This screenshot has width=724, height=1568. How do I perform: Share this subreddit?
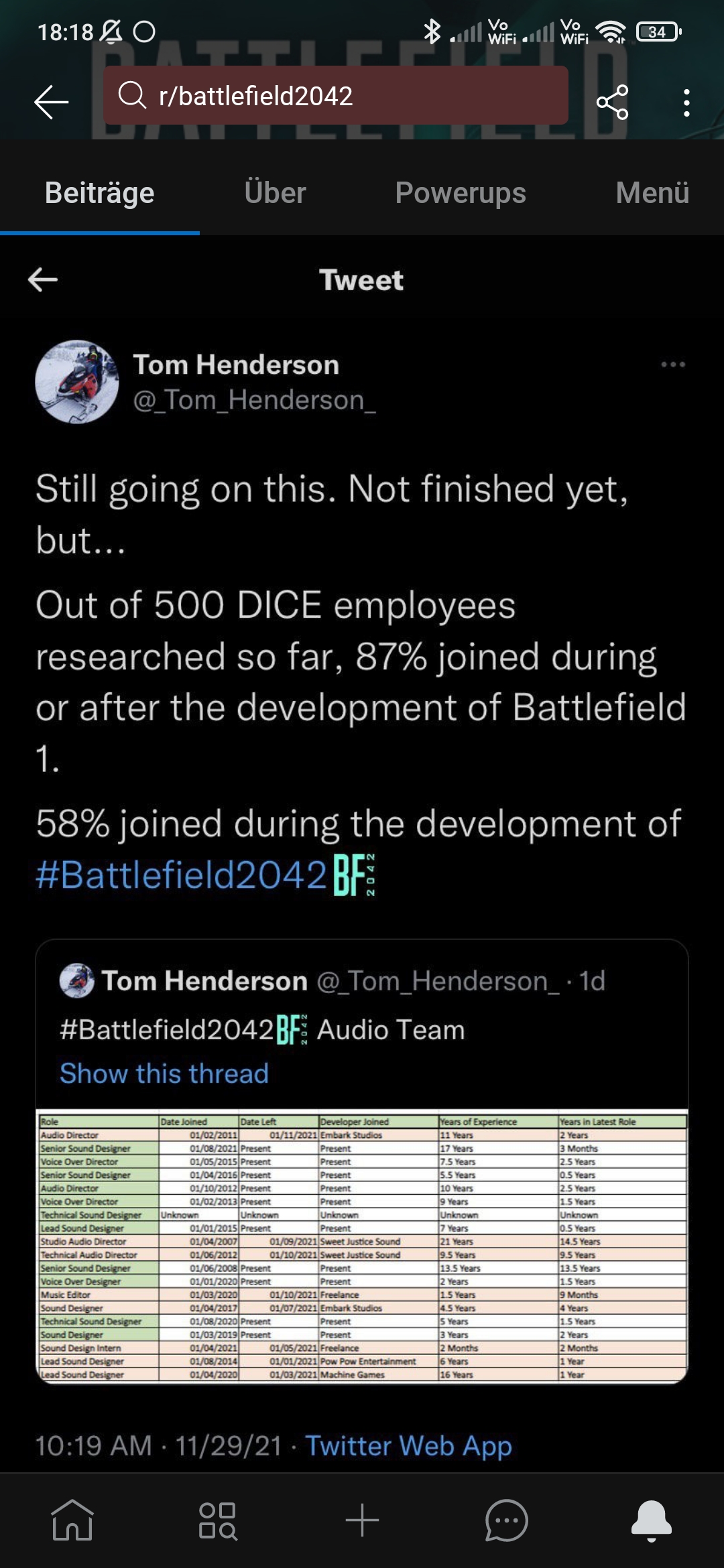[x=612, y=102]
